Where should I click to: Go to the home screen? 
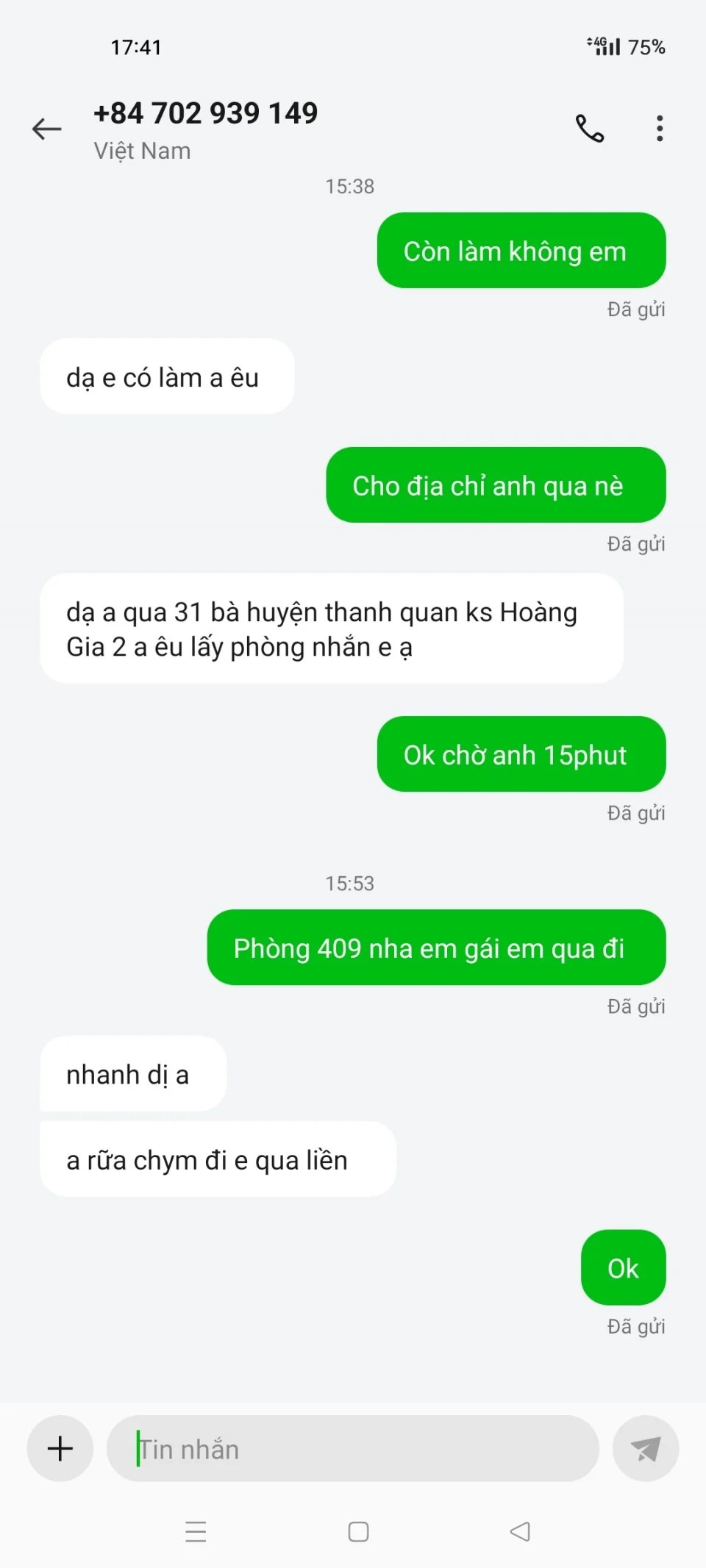[358, 1531]
